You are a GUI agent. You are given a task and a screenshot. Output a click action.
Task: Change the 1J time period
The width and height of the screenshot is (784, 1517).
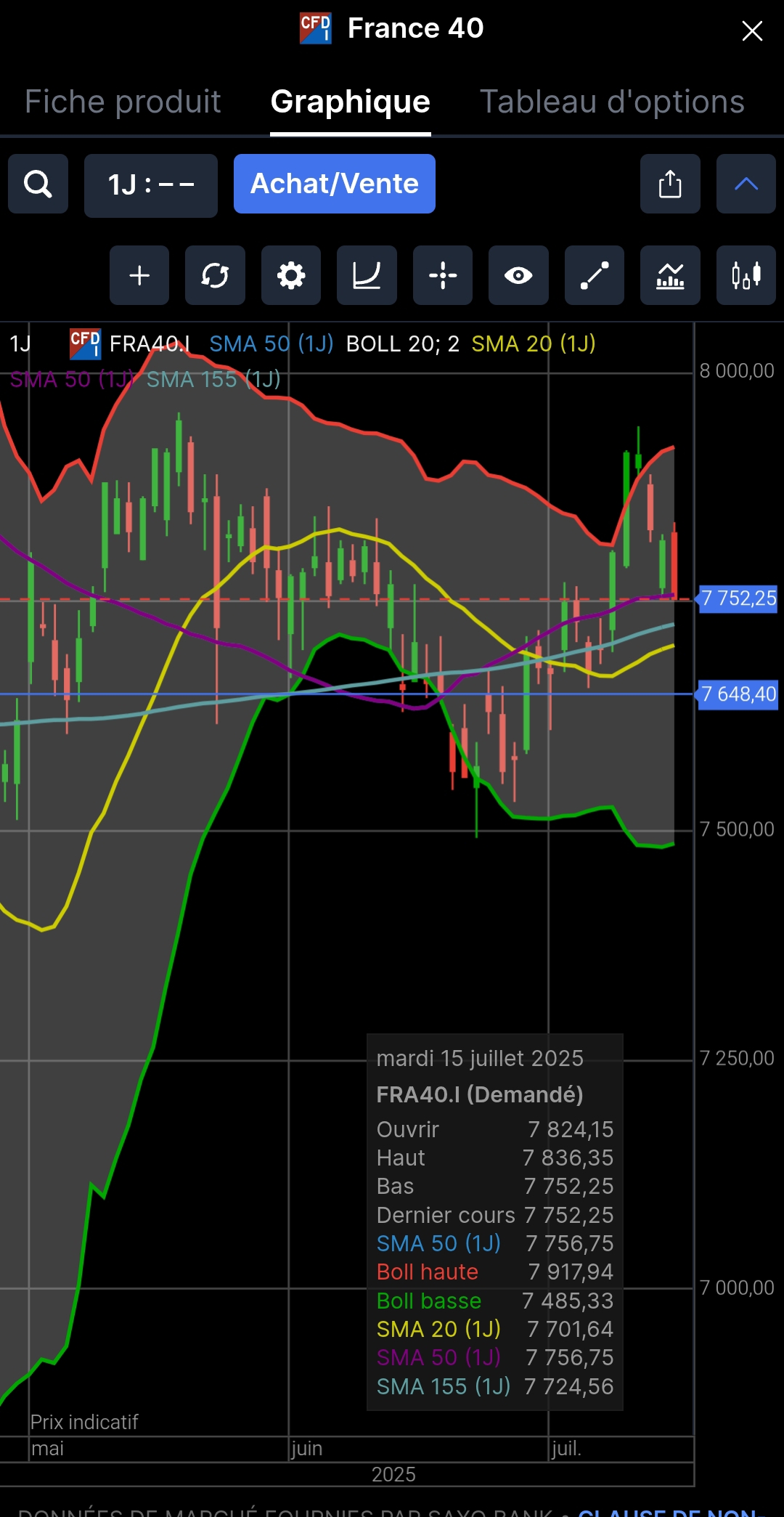[151, 185]
